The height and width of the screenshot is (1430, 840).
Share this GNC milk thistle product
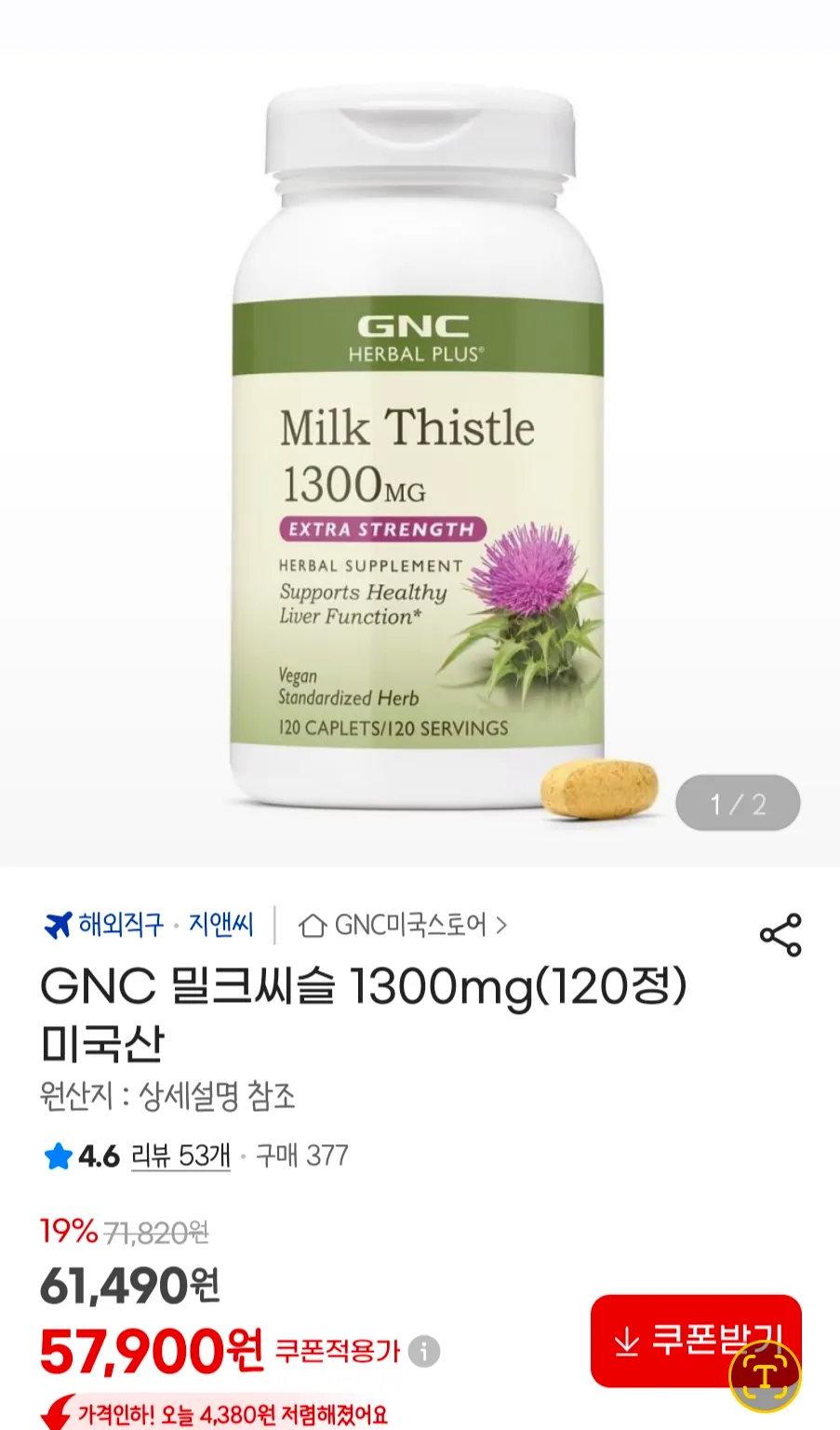coord(780,934)
